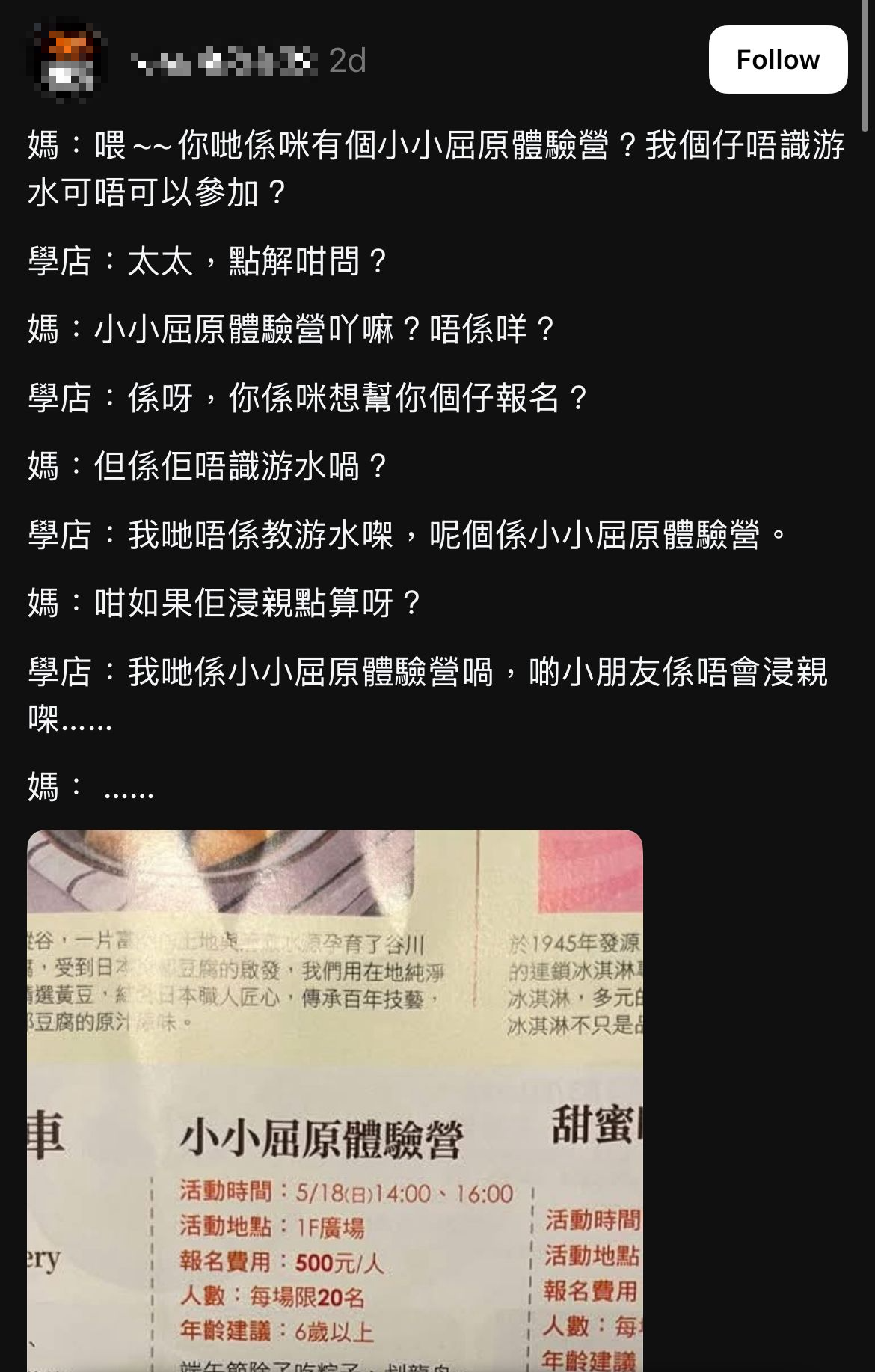875x1372 pixels.
Task: Click the Follow button
Action: click(x=777, y=59)
